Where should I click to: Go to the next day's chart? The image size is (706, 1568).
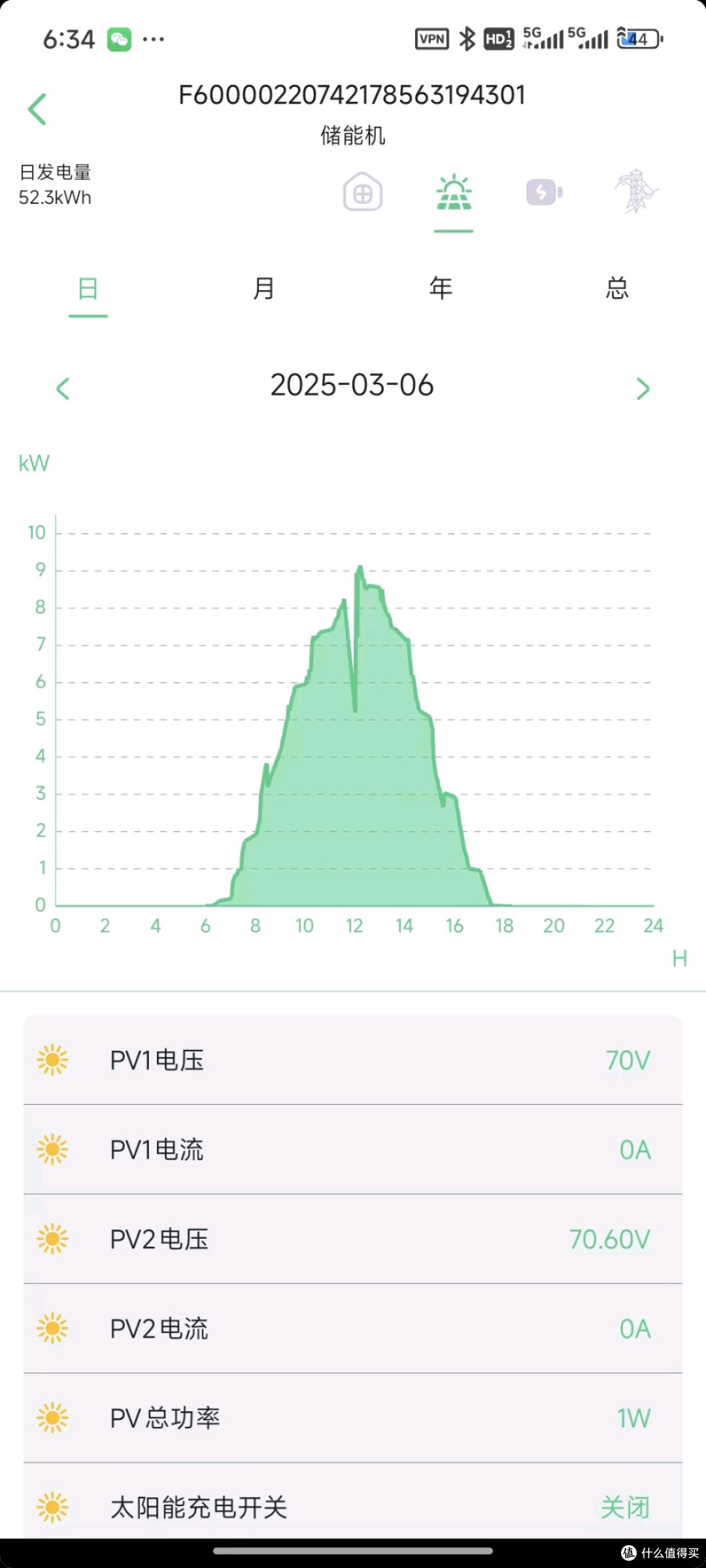click(x=643, y=389)
